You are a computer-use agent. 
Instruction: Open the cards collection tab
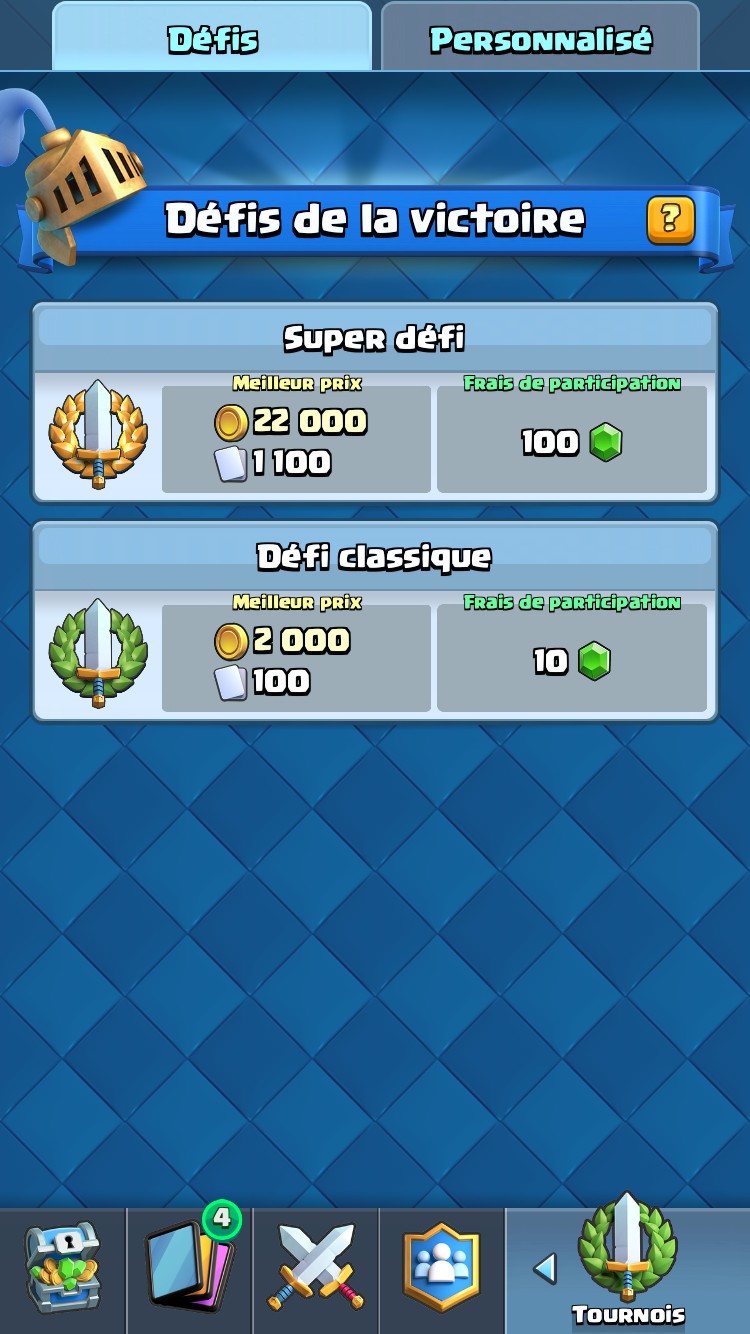tap(190, 1270)
